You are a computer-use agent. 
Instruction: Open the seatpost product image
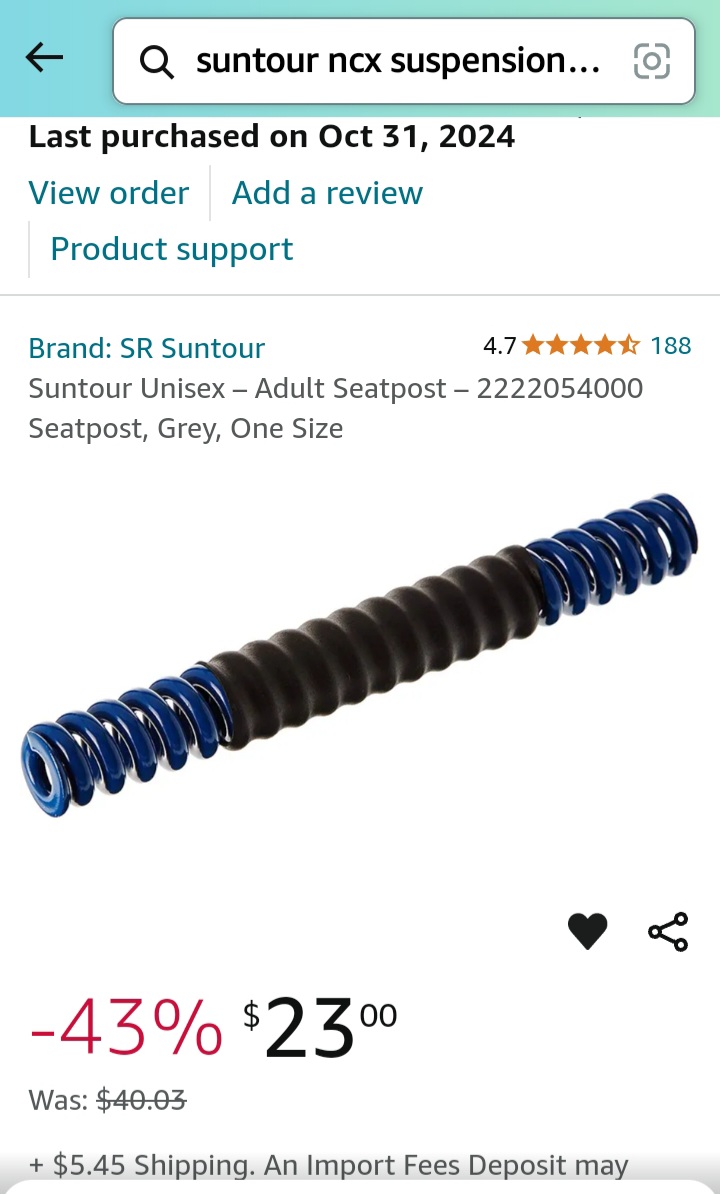pos(360,660)
